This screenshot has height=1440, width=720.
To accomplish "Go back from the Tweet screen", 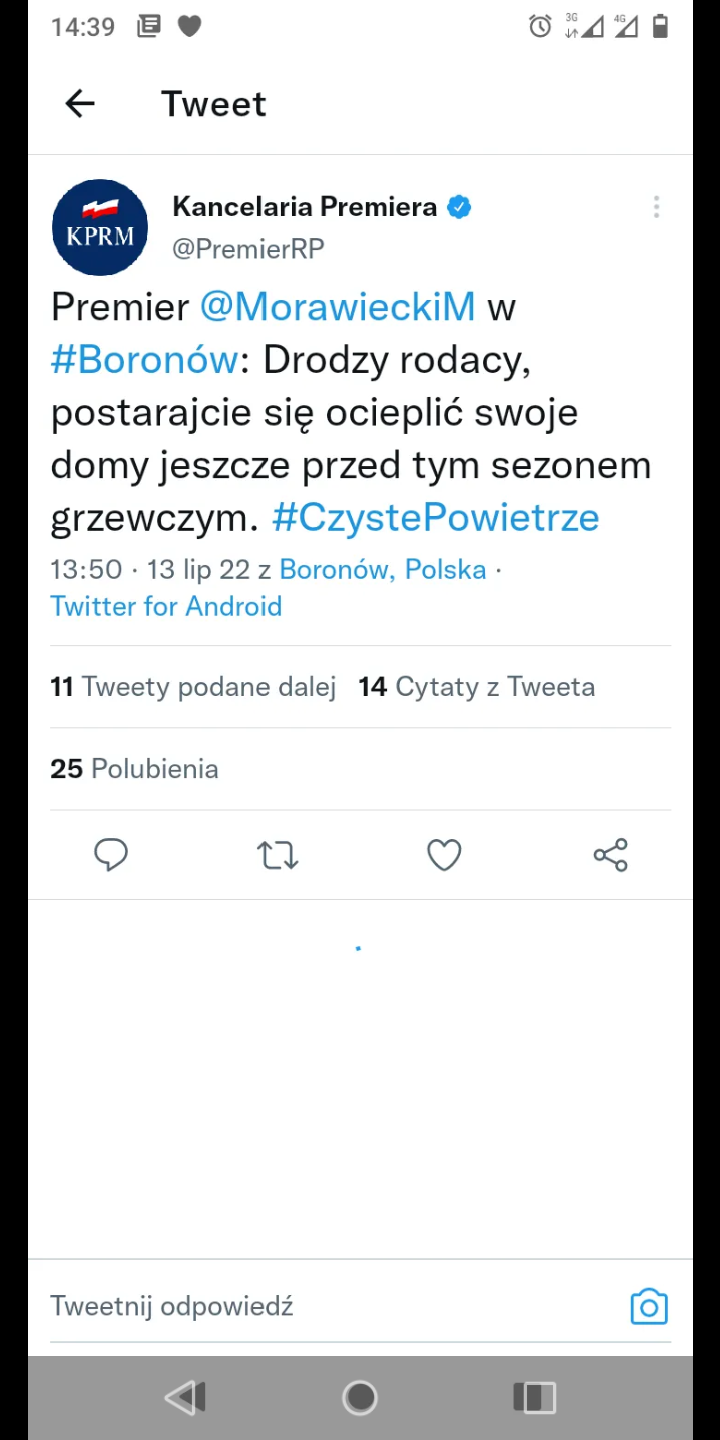I will tap(80, 103).
